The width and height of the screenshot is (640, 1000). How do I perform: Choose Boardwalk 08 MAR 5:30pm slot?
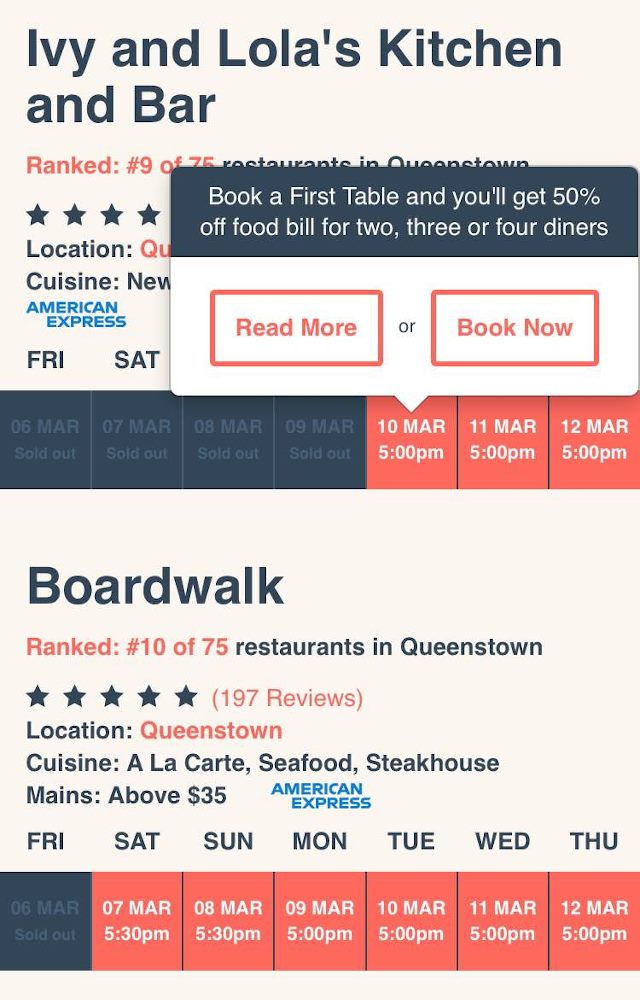pyautogui.click(x=228, y=921)
